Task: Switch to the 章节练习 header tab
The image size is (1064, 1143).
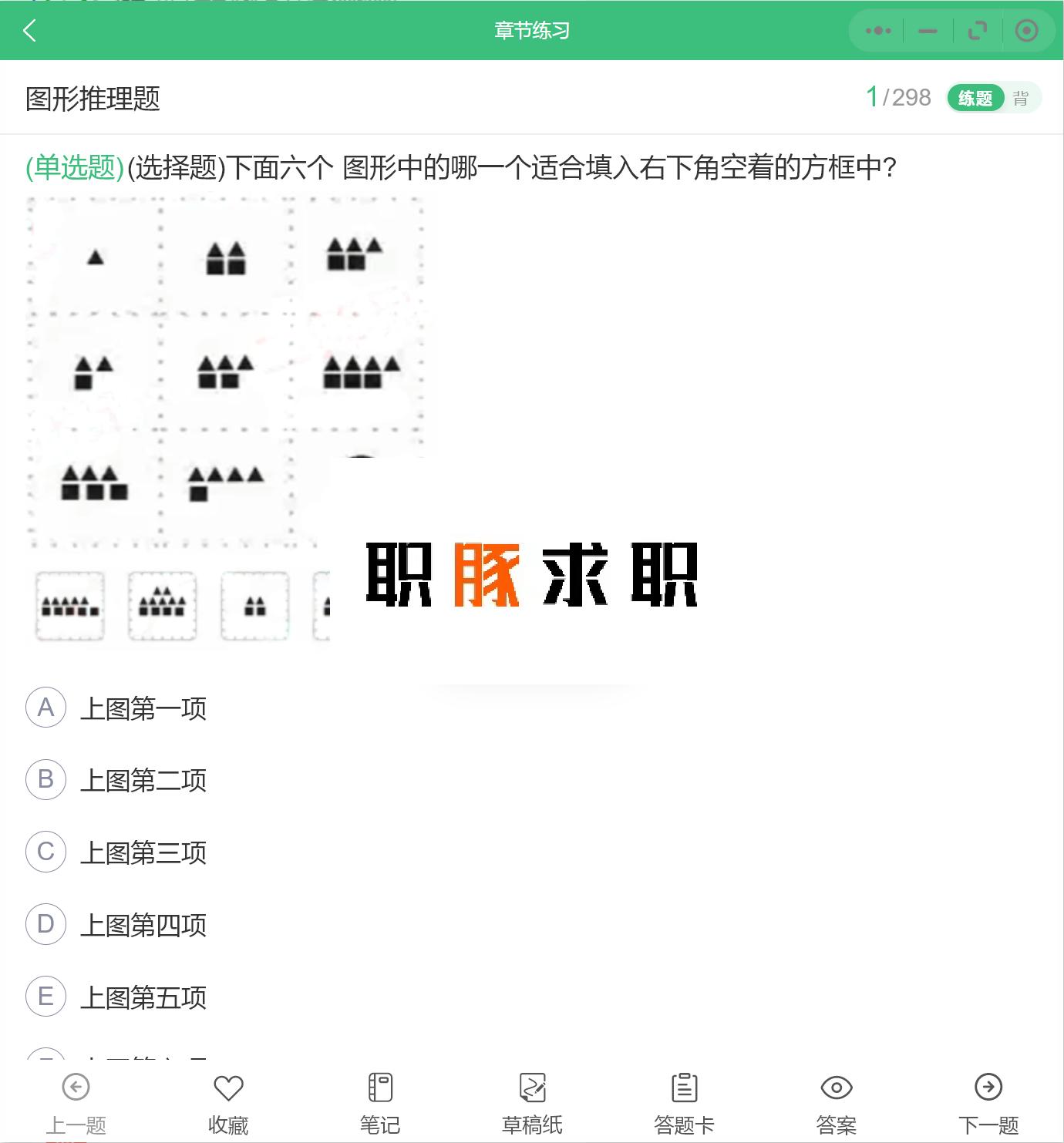Action: 531,31
